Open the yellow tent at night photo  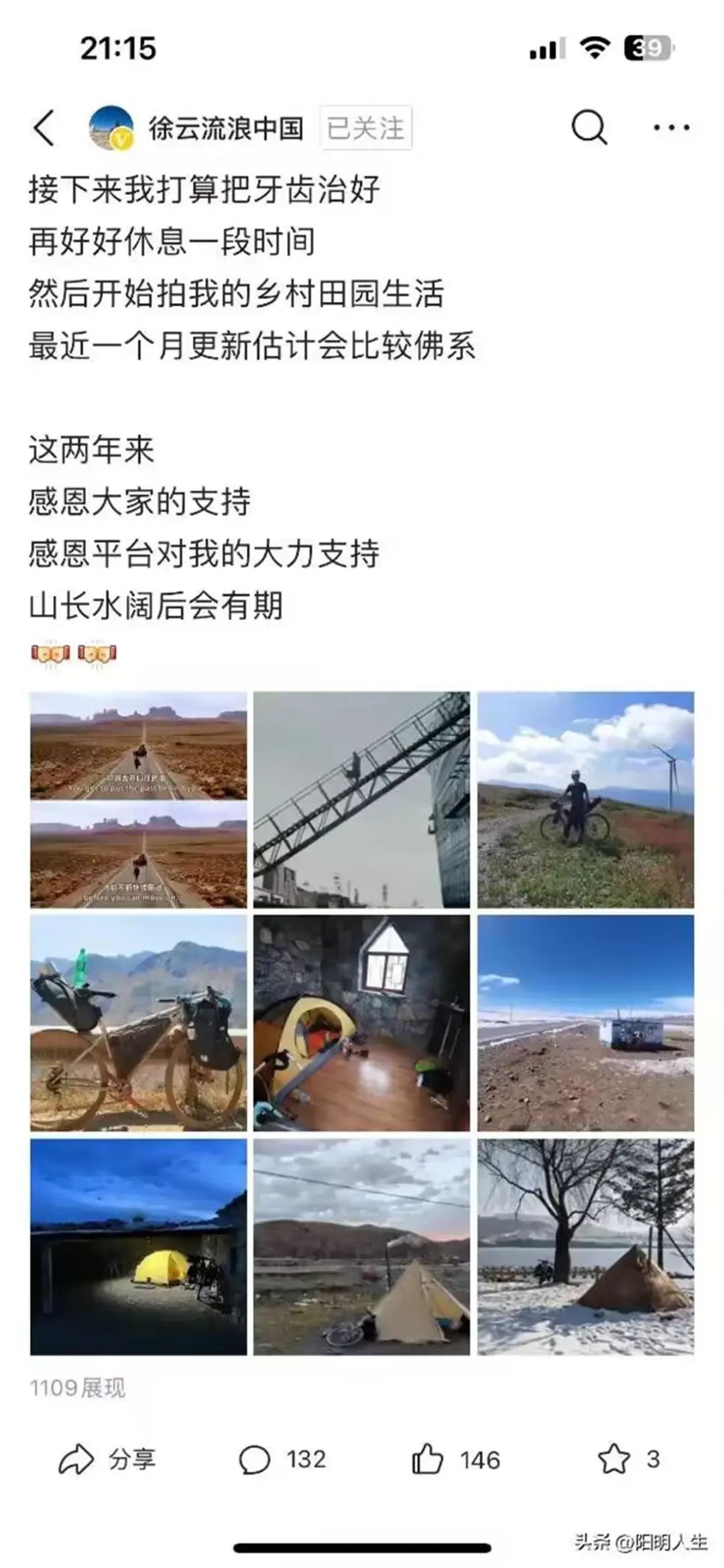pyautogui.click(x=138, y=1247)
